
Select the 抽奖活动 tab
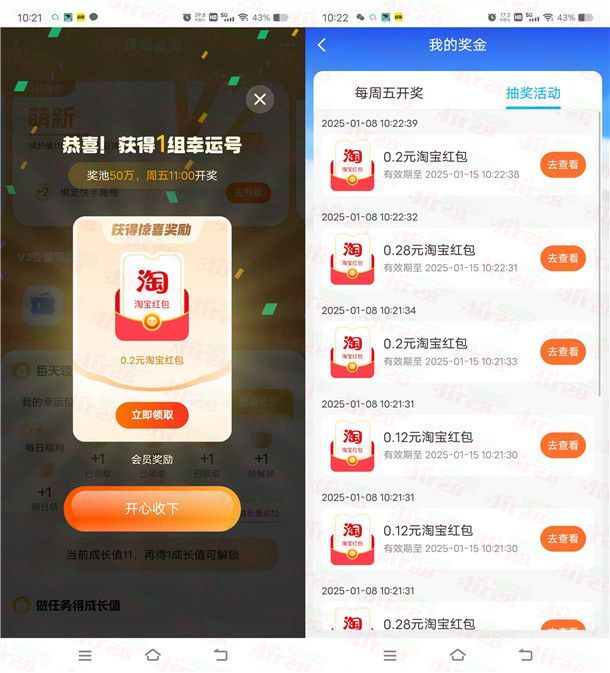pyautogui.click(x=532, y=93)
